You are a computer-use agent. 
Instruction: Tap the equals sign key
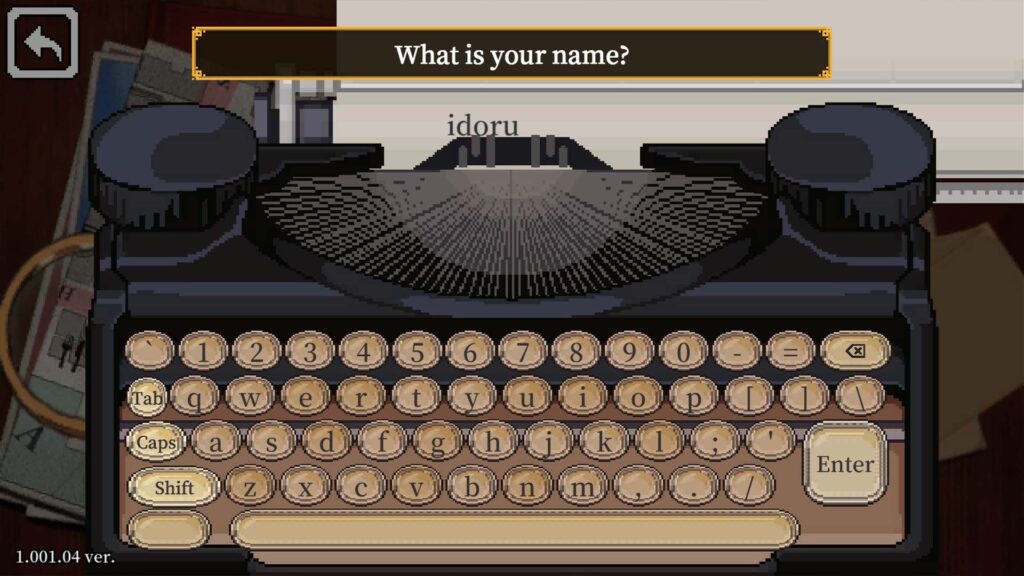(x=790, y=351)
